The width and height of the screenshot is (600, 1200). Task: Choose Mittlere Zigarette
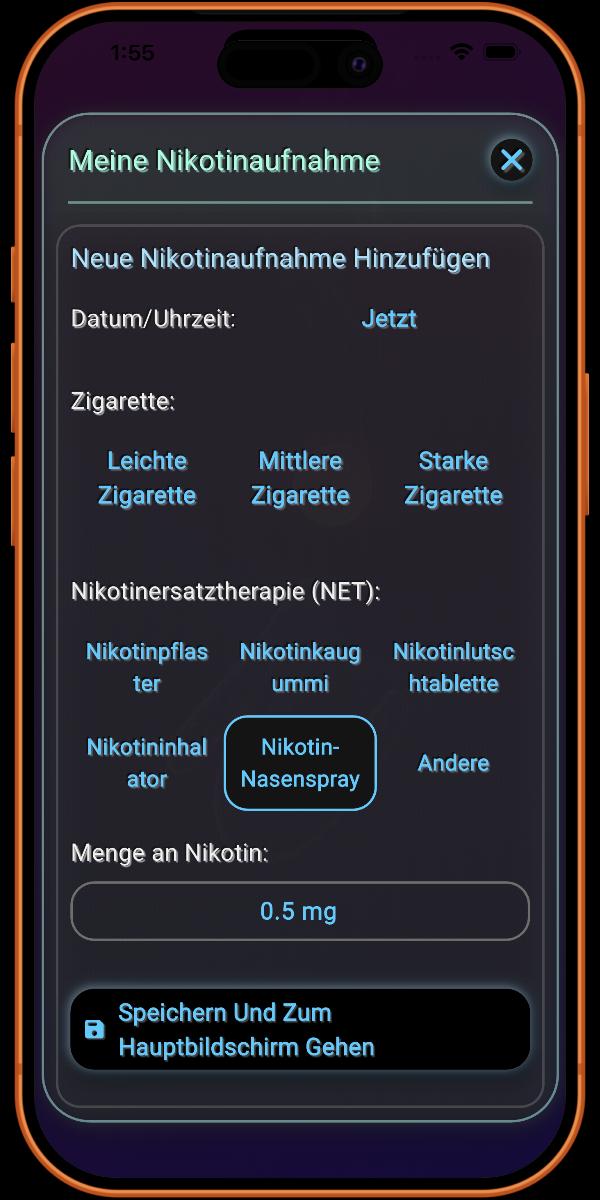tap(300, 478)
